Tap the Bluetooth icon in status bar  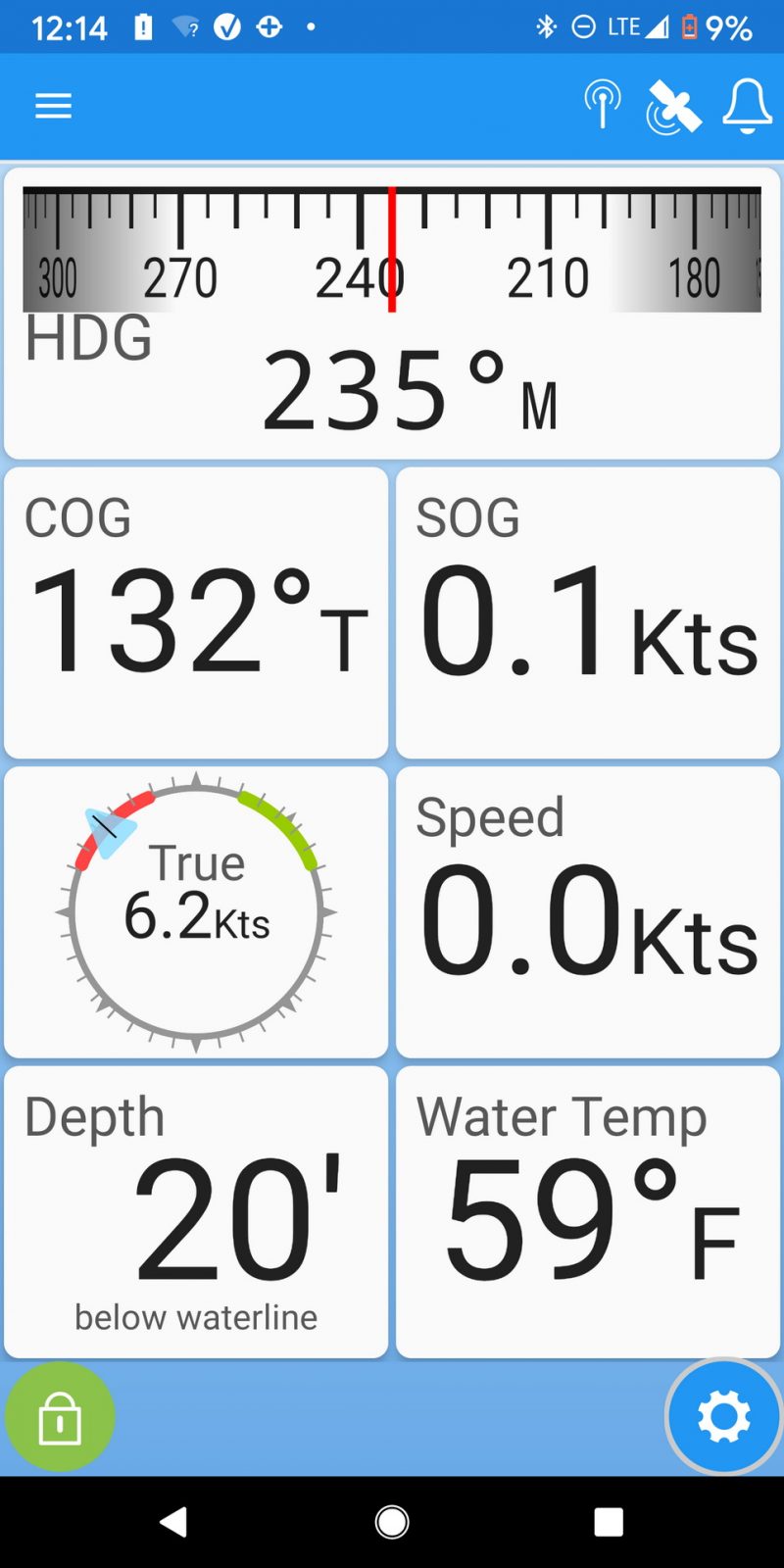tap(547, 26)
